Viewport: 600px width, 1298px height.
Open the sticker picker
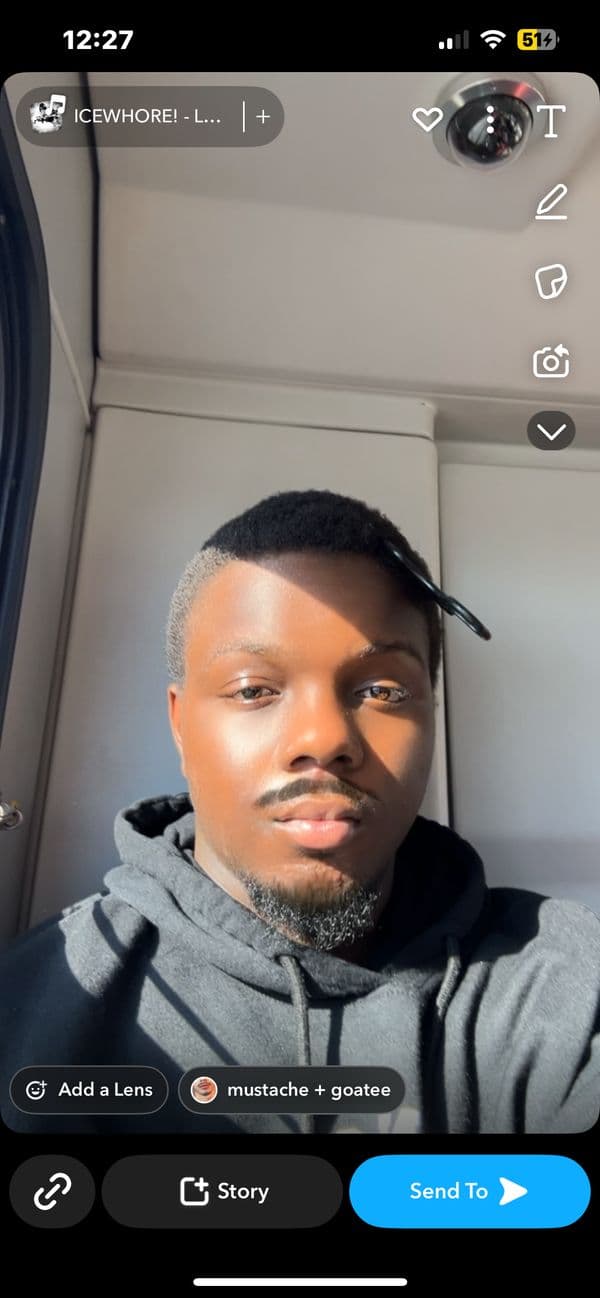coord(551,282)
